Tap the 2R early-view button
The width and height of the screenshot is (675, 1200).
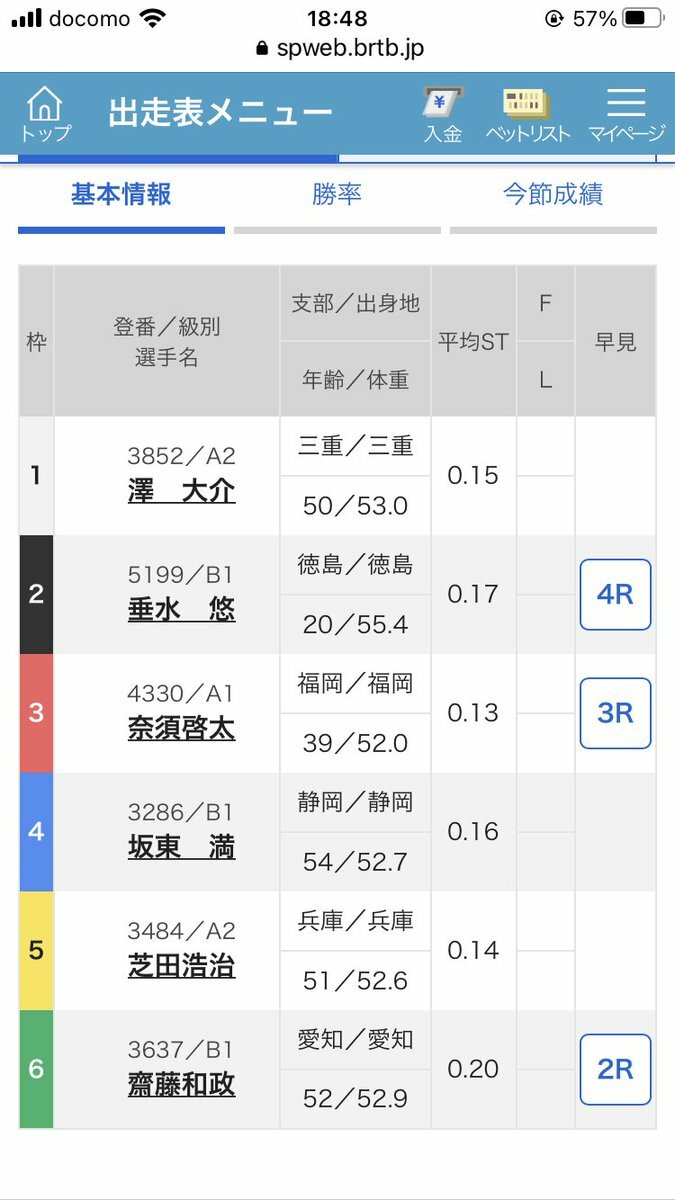pos(615,1069)
